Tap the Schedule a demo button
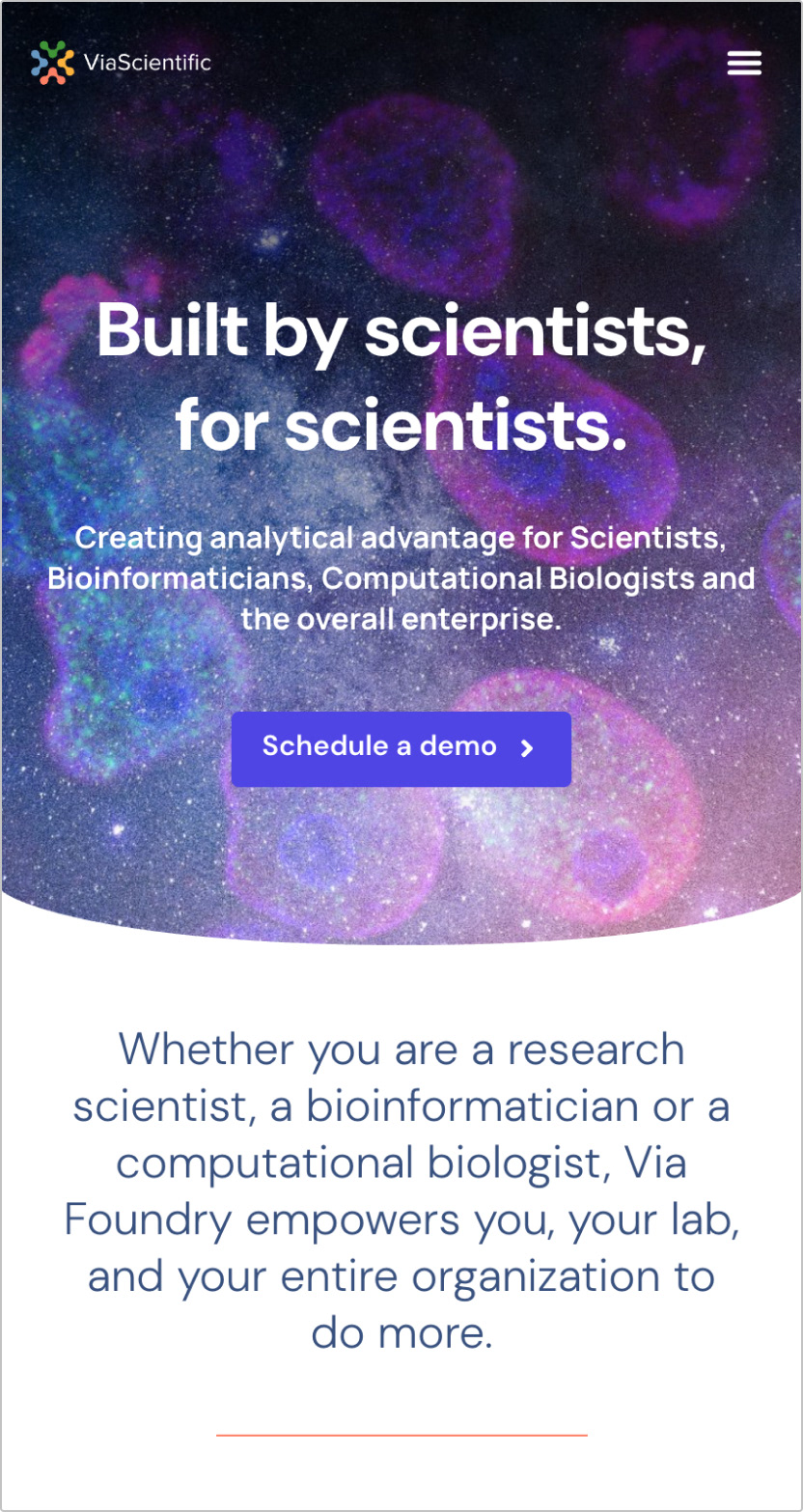This screenshot has height=1512, width=803. (x=401, y=748)
